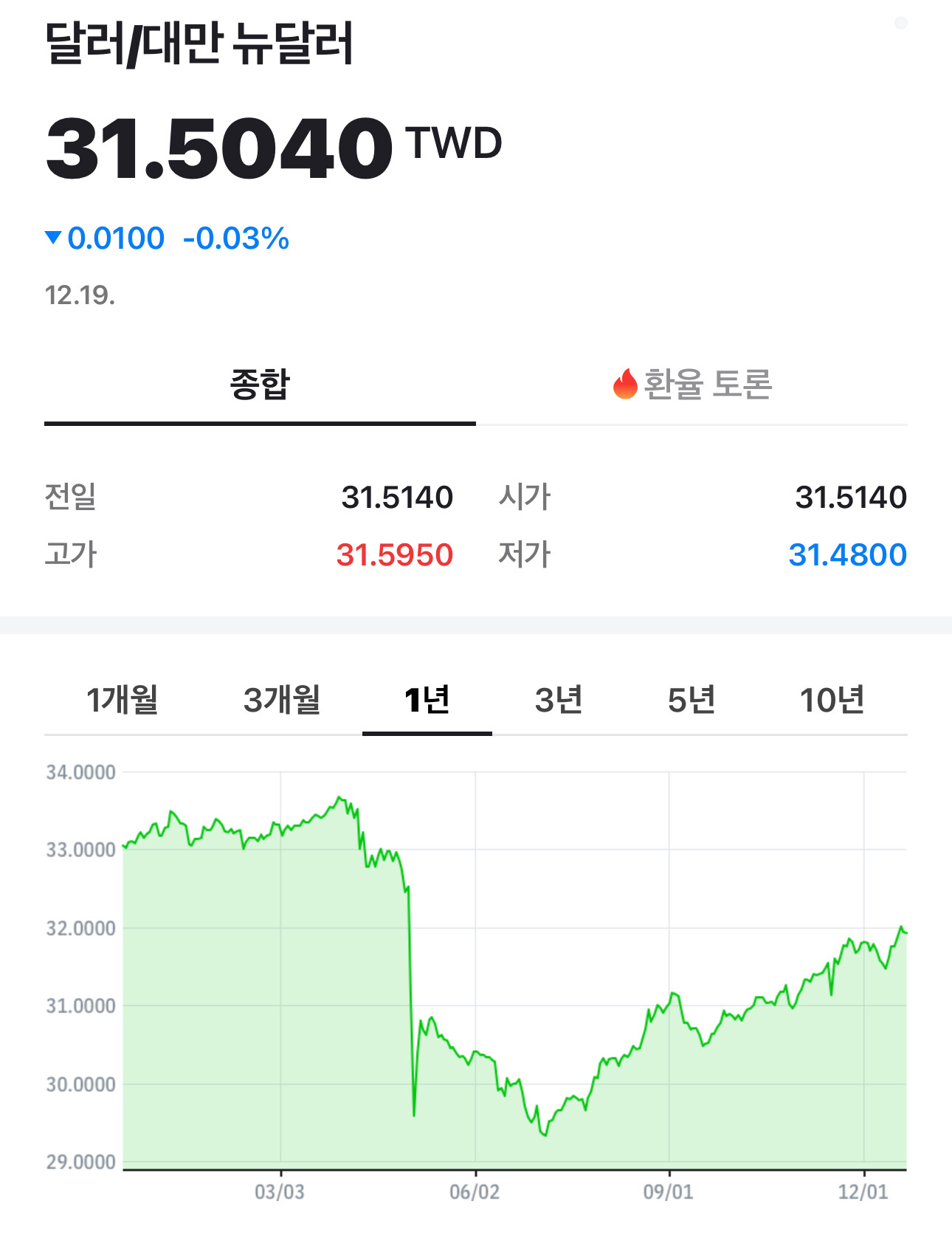This screenshot has width=952, height=1235.
Task: Select the 1개월 chart range
Action: click(123, 700)
